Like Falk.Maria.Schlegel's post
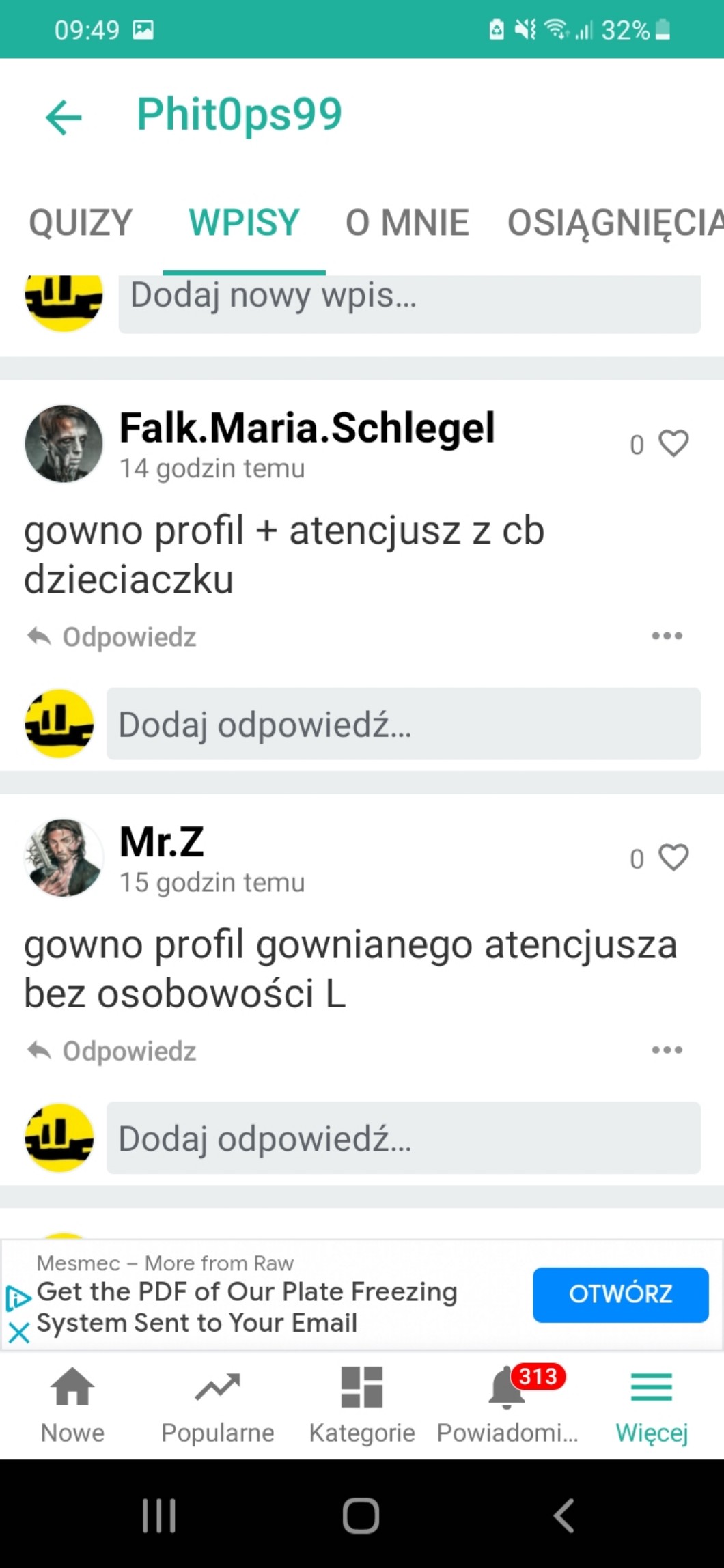 tap(673, 444)
